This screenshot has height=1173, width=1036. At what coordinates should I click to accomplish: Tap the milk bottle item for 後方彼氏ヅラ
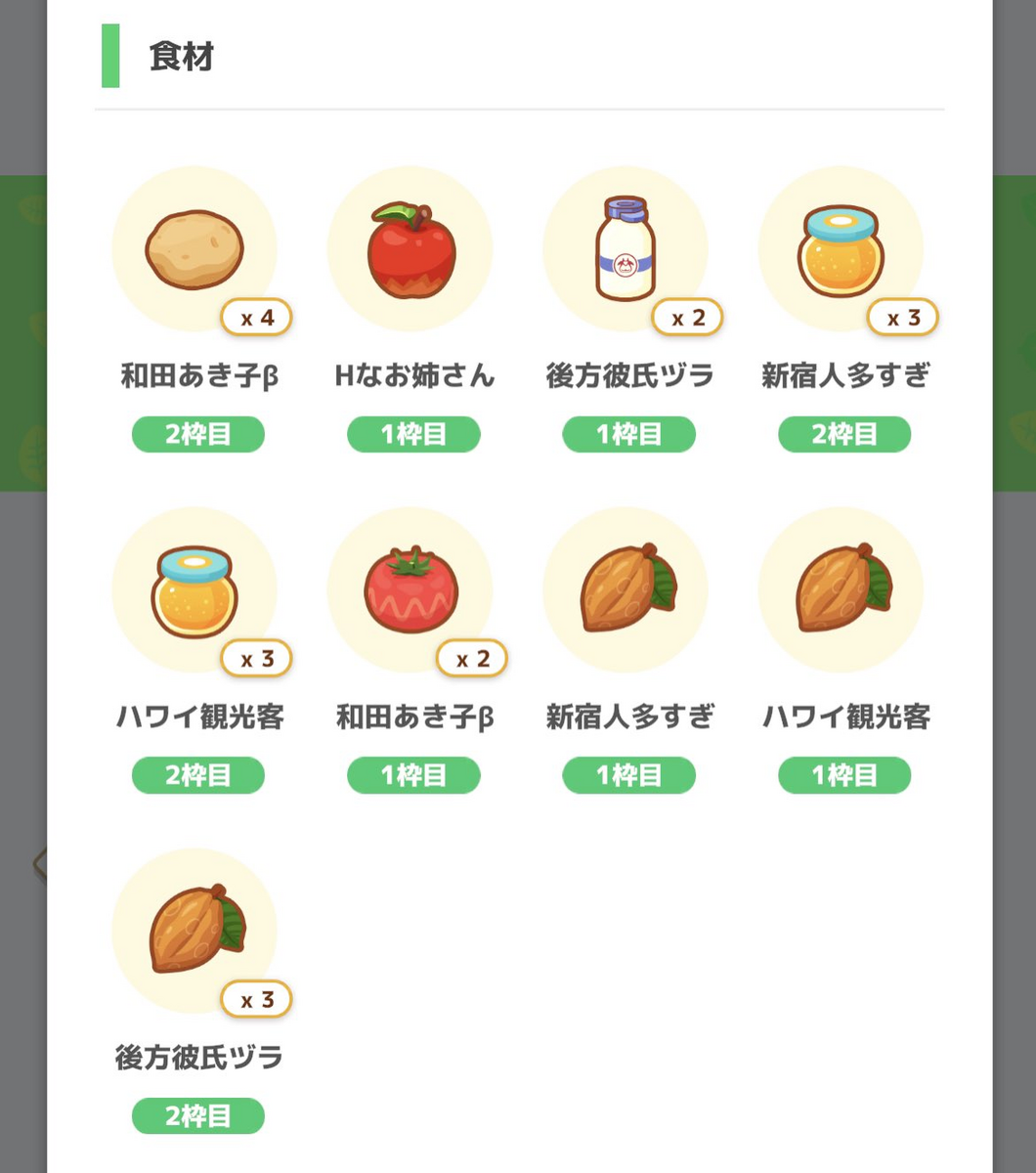coord(626,249)
